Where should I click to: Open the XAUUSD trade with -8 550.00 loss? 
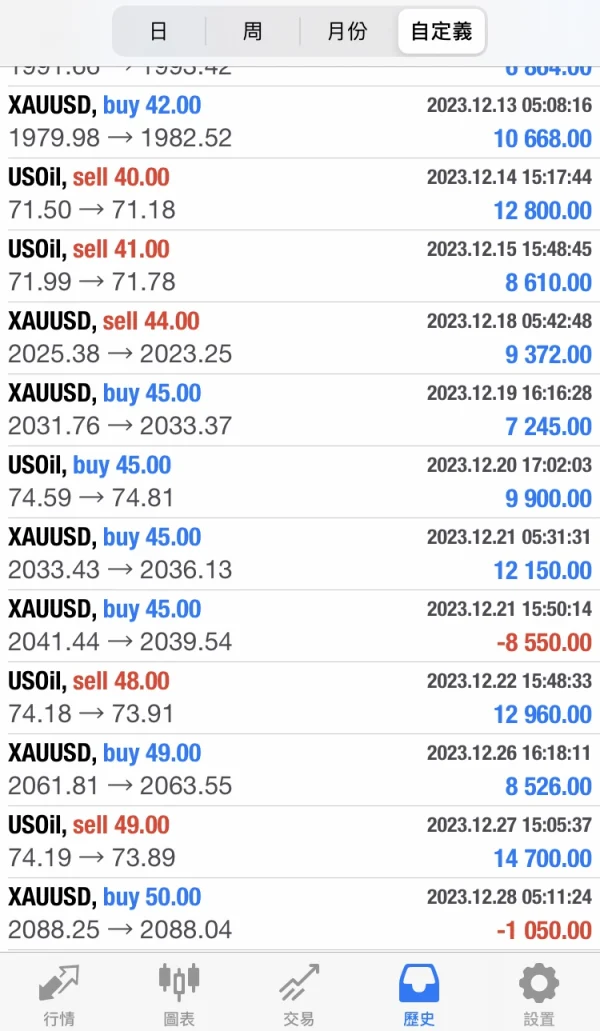click(300, 626)
